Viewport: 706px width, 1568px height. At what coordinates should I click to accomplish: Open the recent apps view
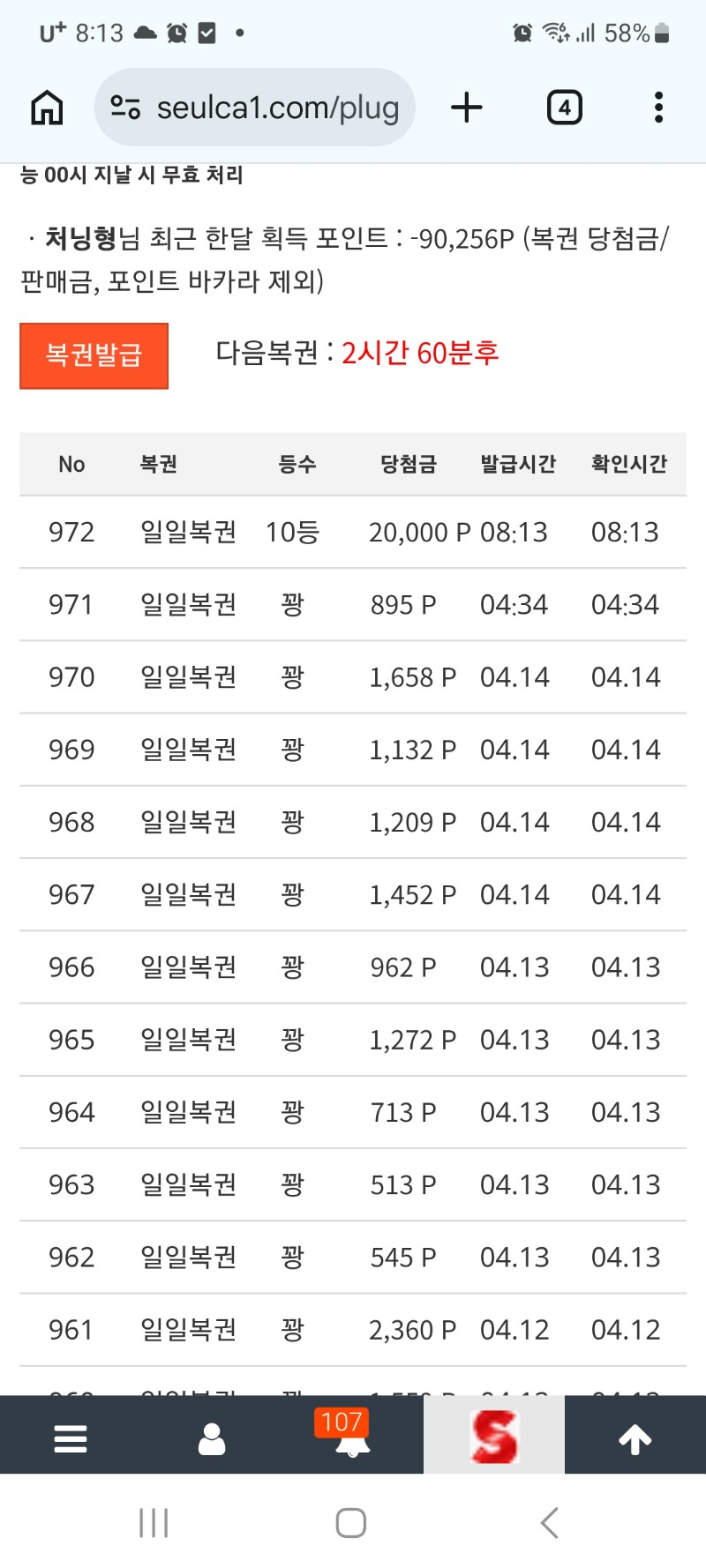click(x=154, y=1522)
